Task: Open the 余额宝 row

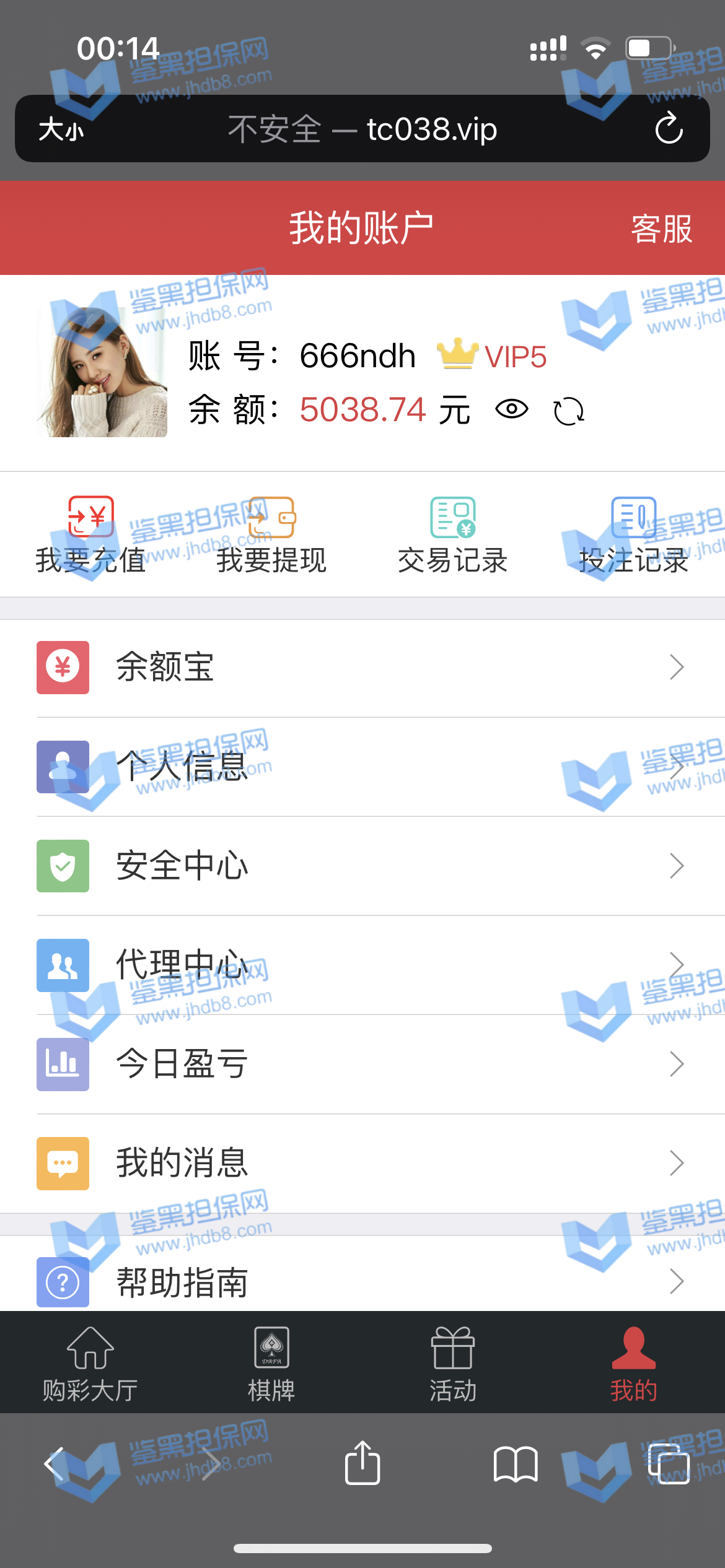Action: [362, 668]
